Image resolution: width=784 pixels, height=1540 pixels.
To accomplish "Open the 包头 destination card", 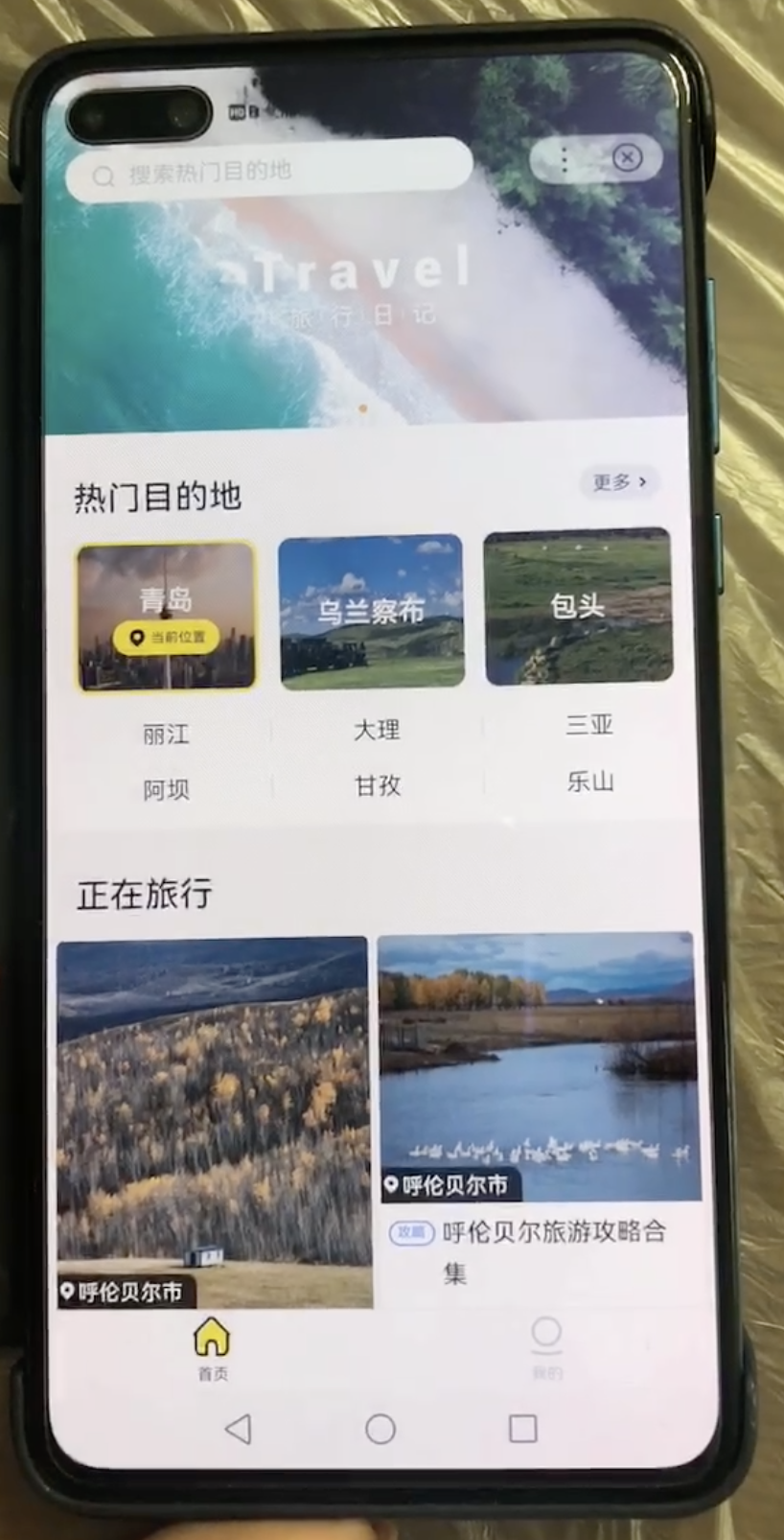I will point(577,605).
